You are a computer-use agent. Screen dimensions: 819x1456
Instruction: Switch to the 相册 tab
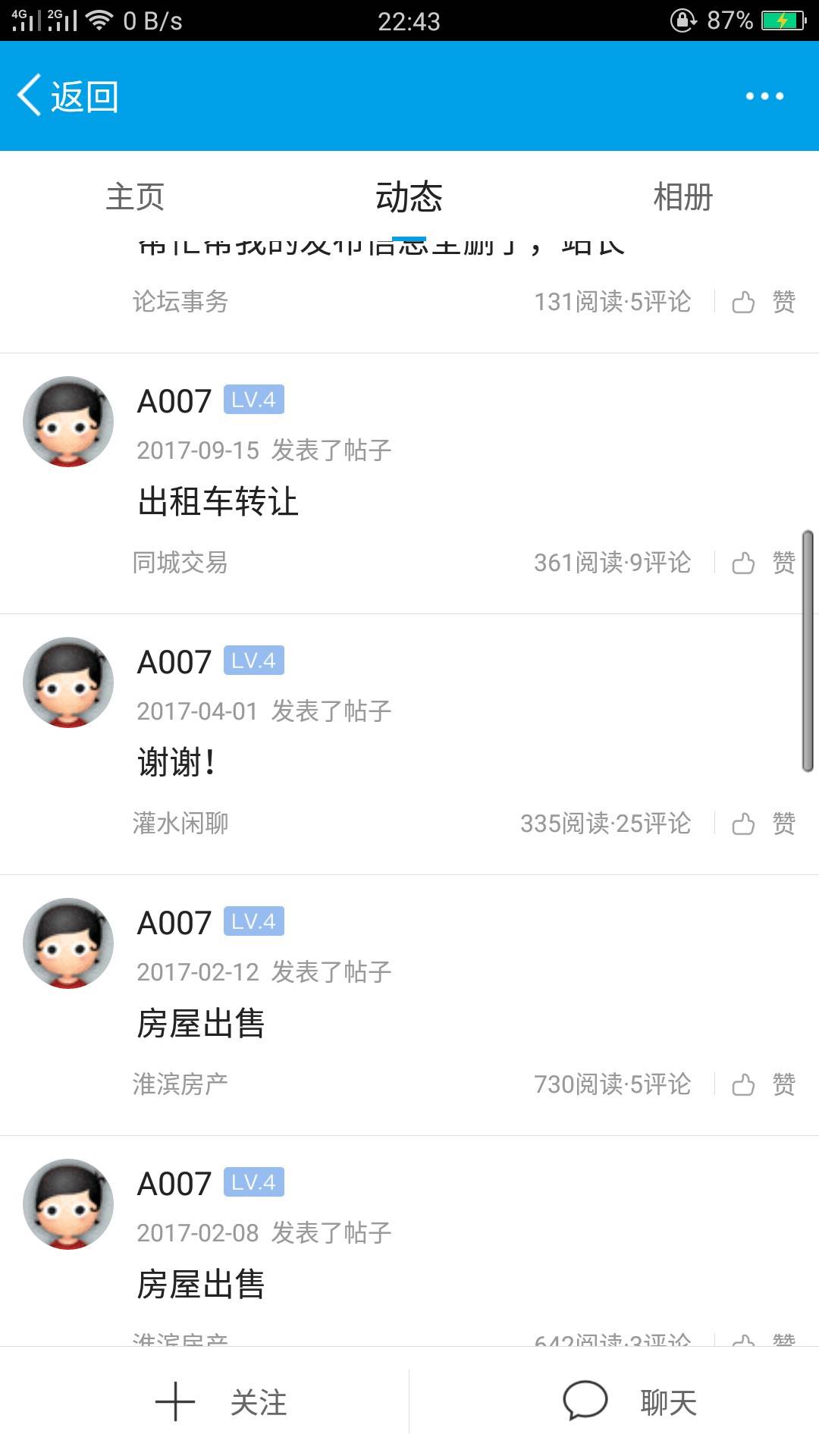pyautogui.click(x=682, y=197)
